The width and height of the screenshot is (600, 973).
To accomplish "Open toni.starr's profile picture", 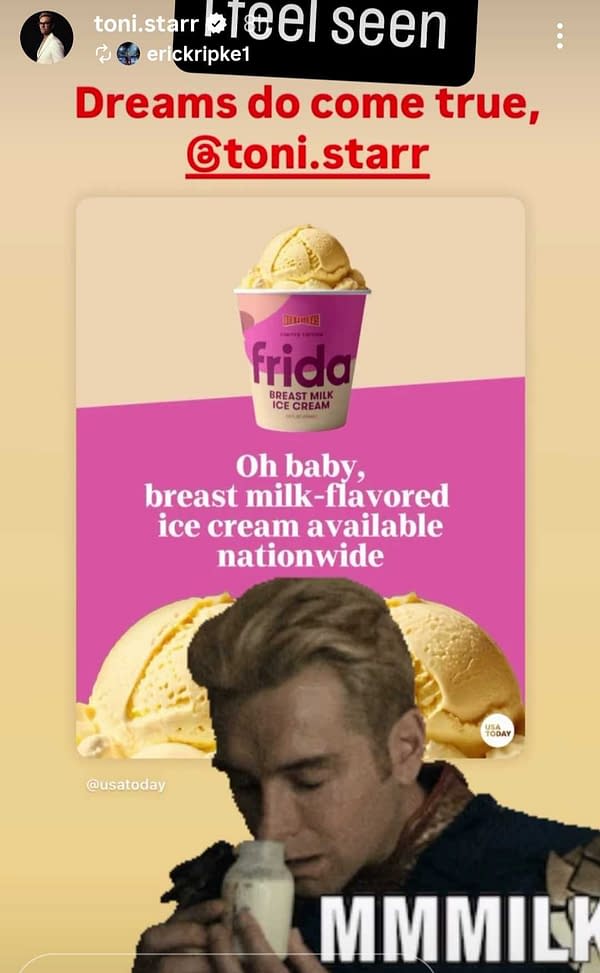I will click(46, 38).
